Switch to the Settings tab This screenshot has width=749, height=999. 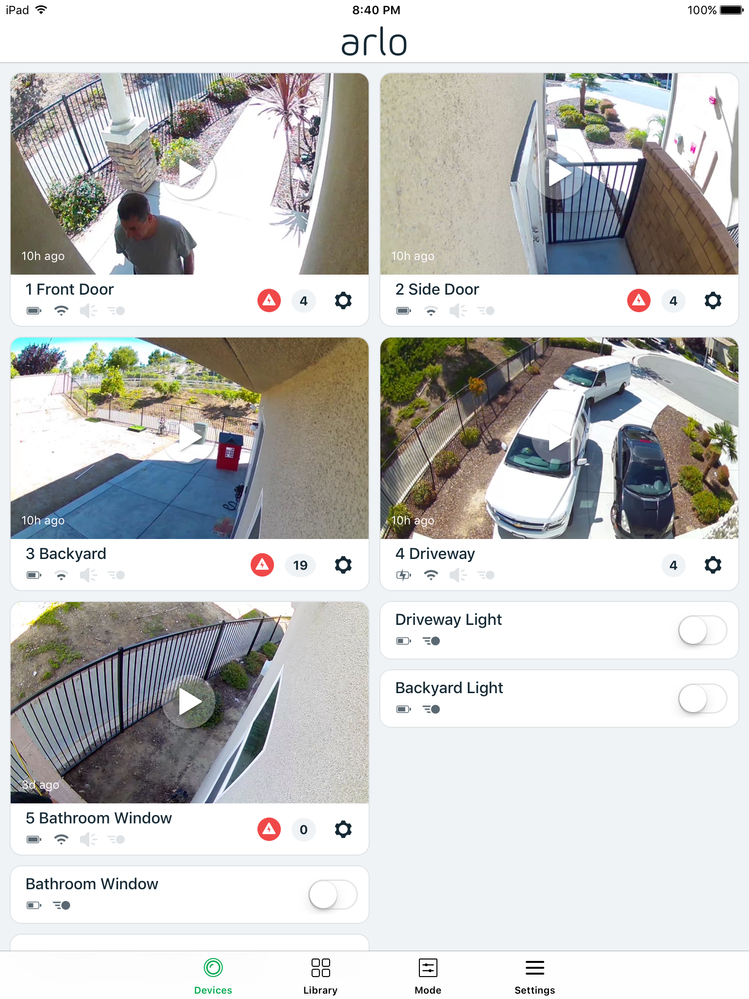[x=534, y=975]
